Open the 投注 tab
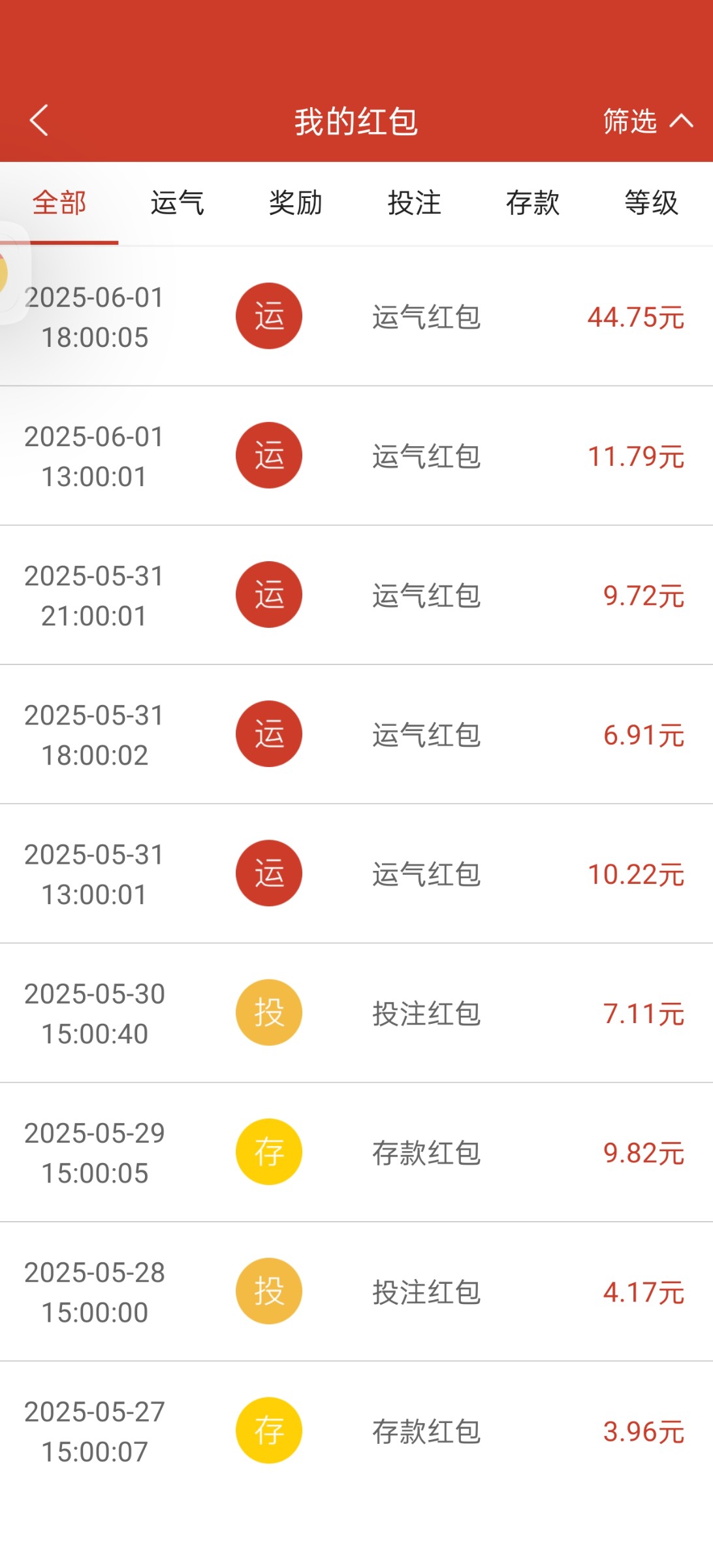The image size is (713, 1568). tap(415, 203)
